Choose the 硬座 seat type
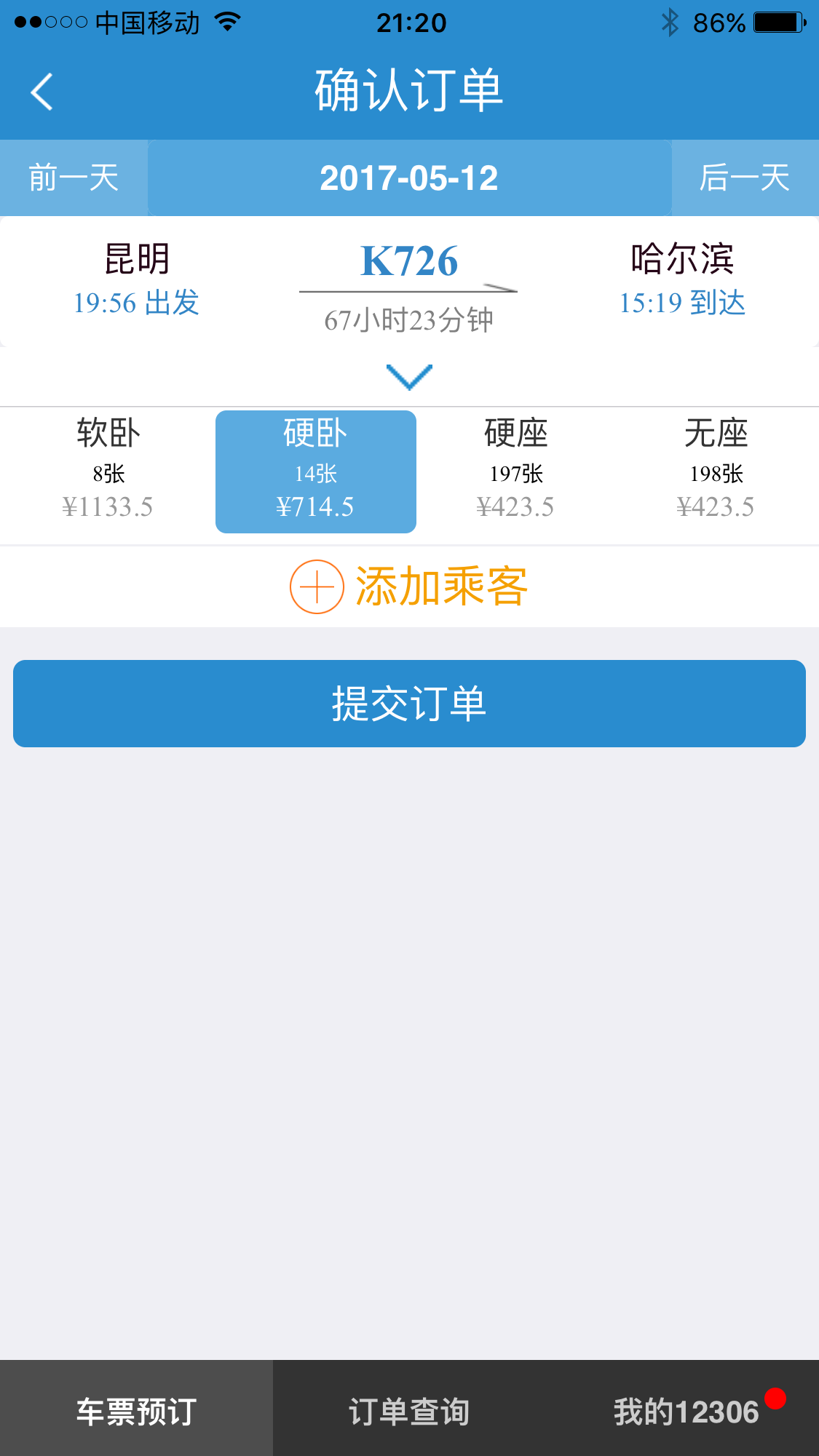The height and width of the screenshot is (1456, 819). (515, 470)
